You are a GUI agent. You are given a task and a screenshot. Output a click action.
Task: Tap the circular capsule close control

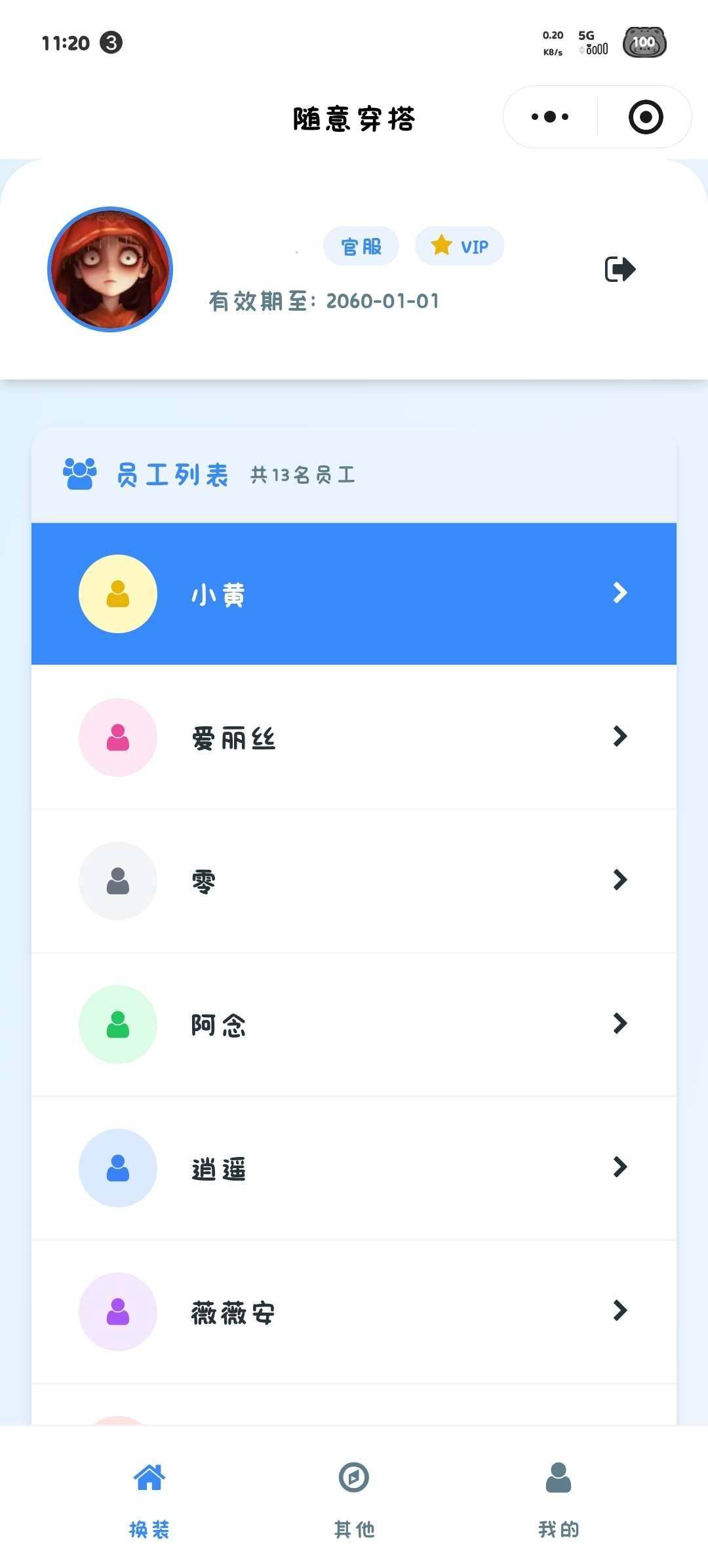[x=645, y=117]
